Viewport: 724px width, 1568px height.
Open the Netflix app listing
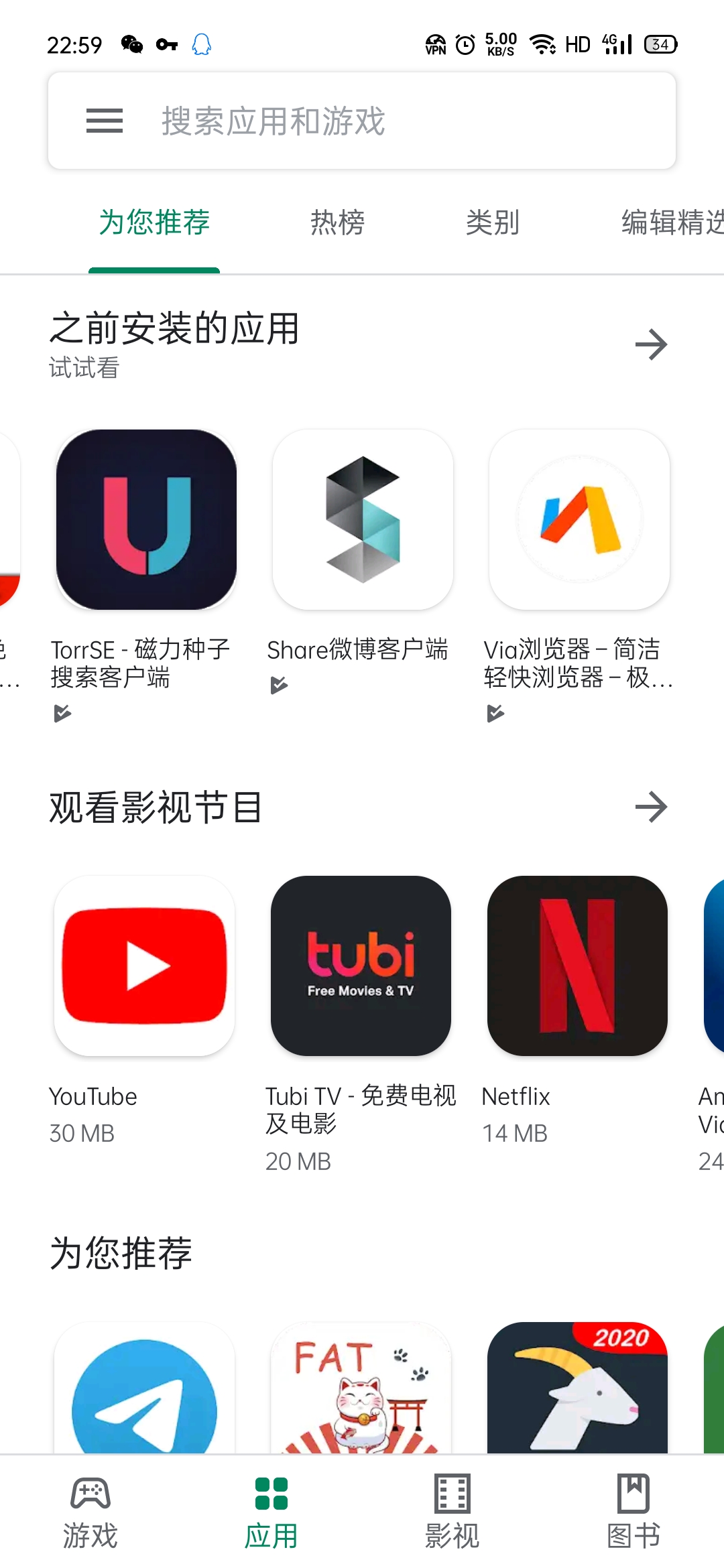pos(577,966)
